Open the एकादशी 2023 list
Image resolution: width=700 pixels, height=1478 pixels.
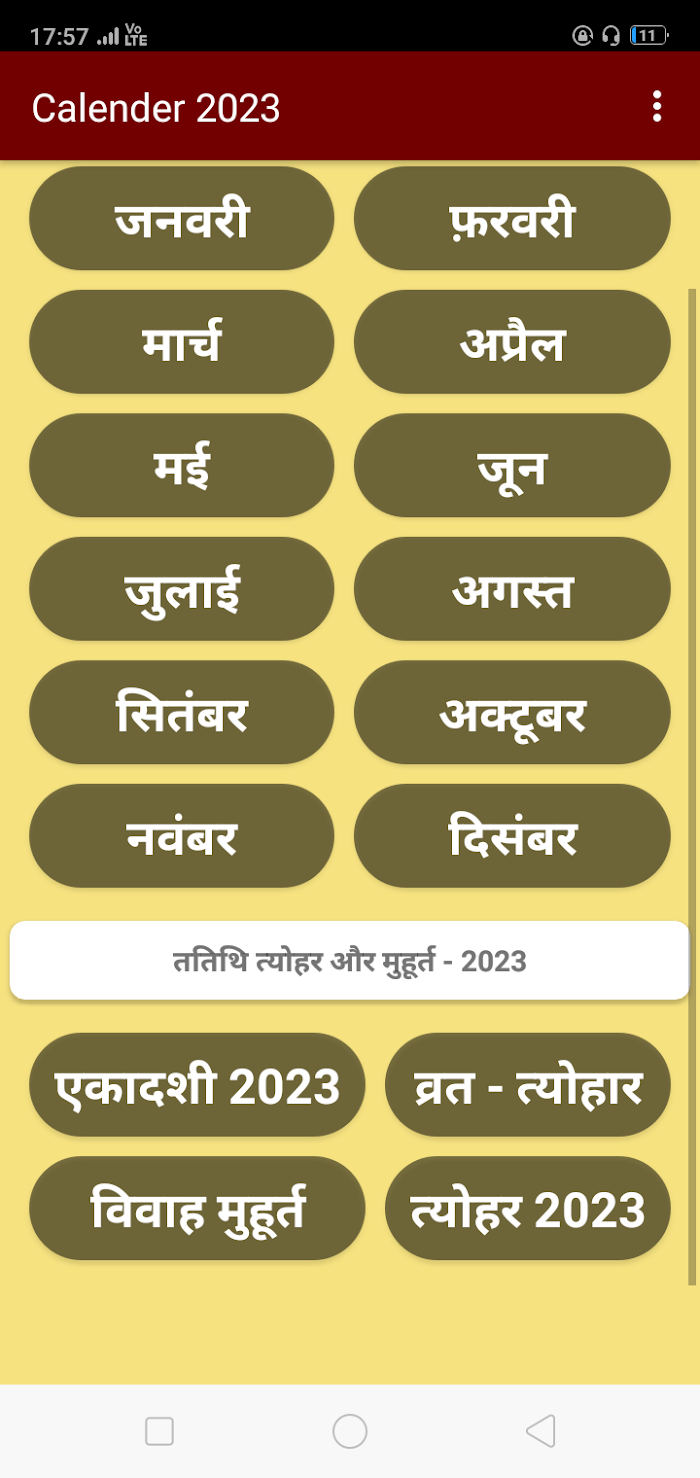point(197,1085)
